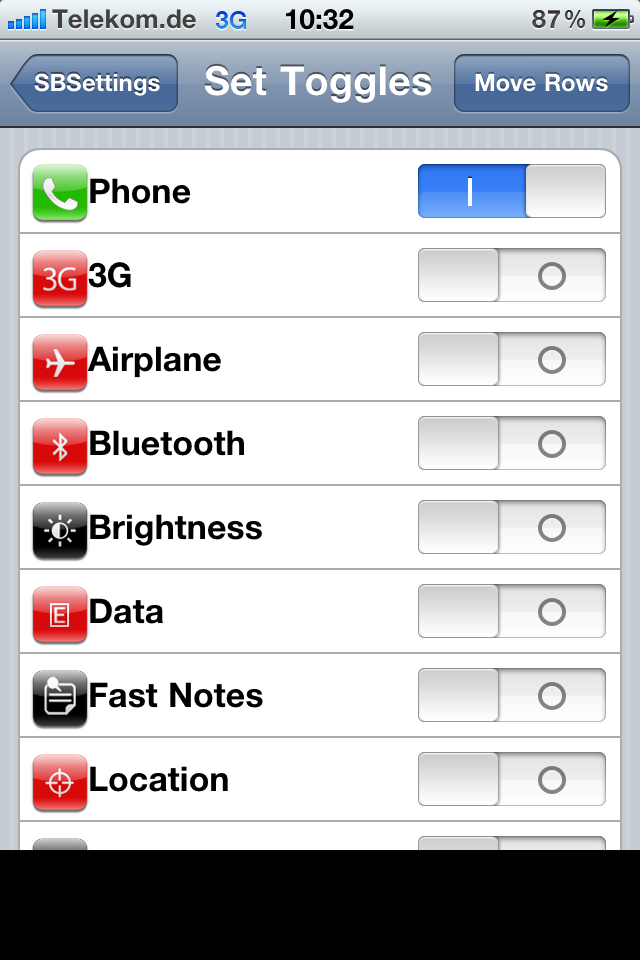640x960 pixels.
Task: Enable the Brightness toggle
Action: (511, 528)
